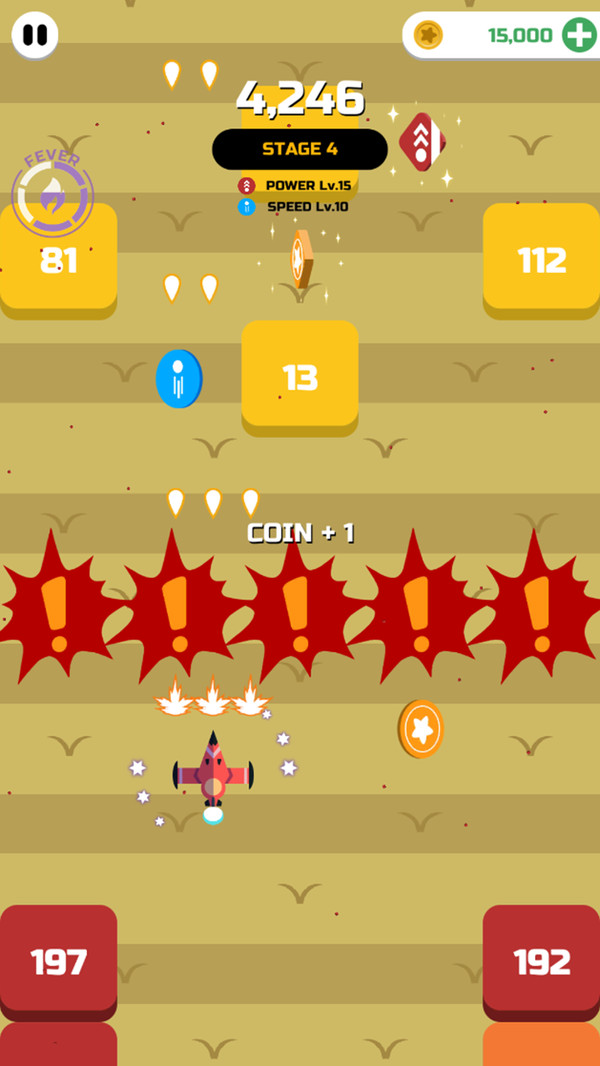The height and width of the screenshot is (1066, 600).
Task: Pause the game
Action: coord(35,35)
